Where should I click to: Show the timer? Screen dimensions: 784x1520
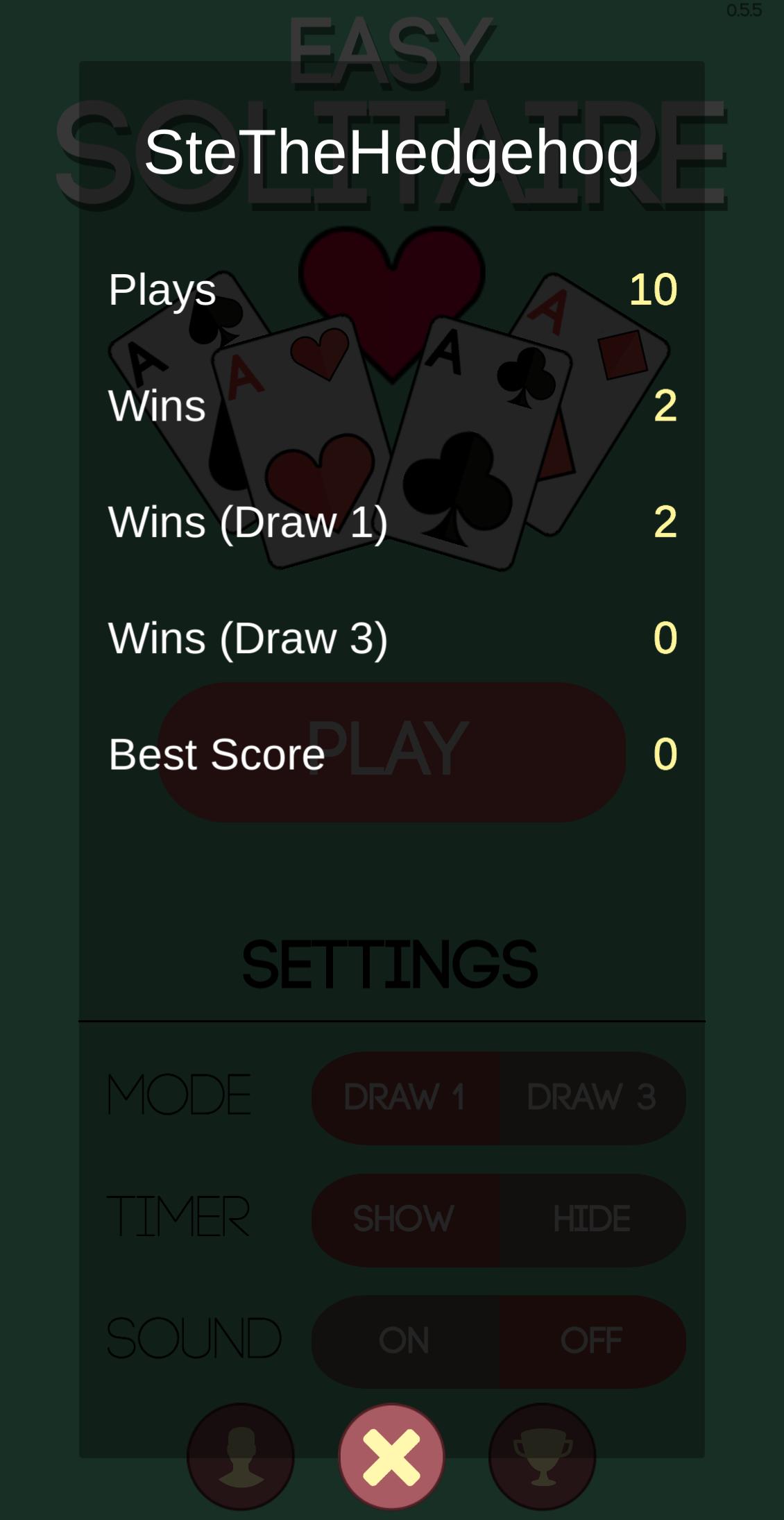point(404,1218)
